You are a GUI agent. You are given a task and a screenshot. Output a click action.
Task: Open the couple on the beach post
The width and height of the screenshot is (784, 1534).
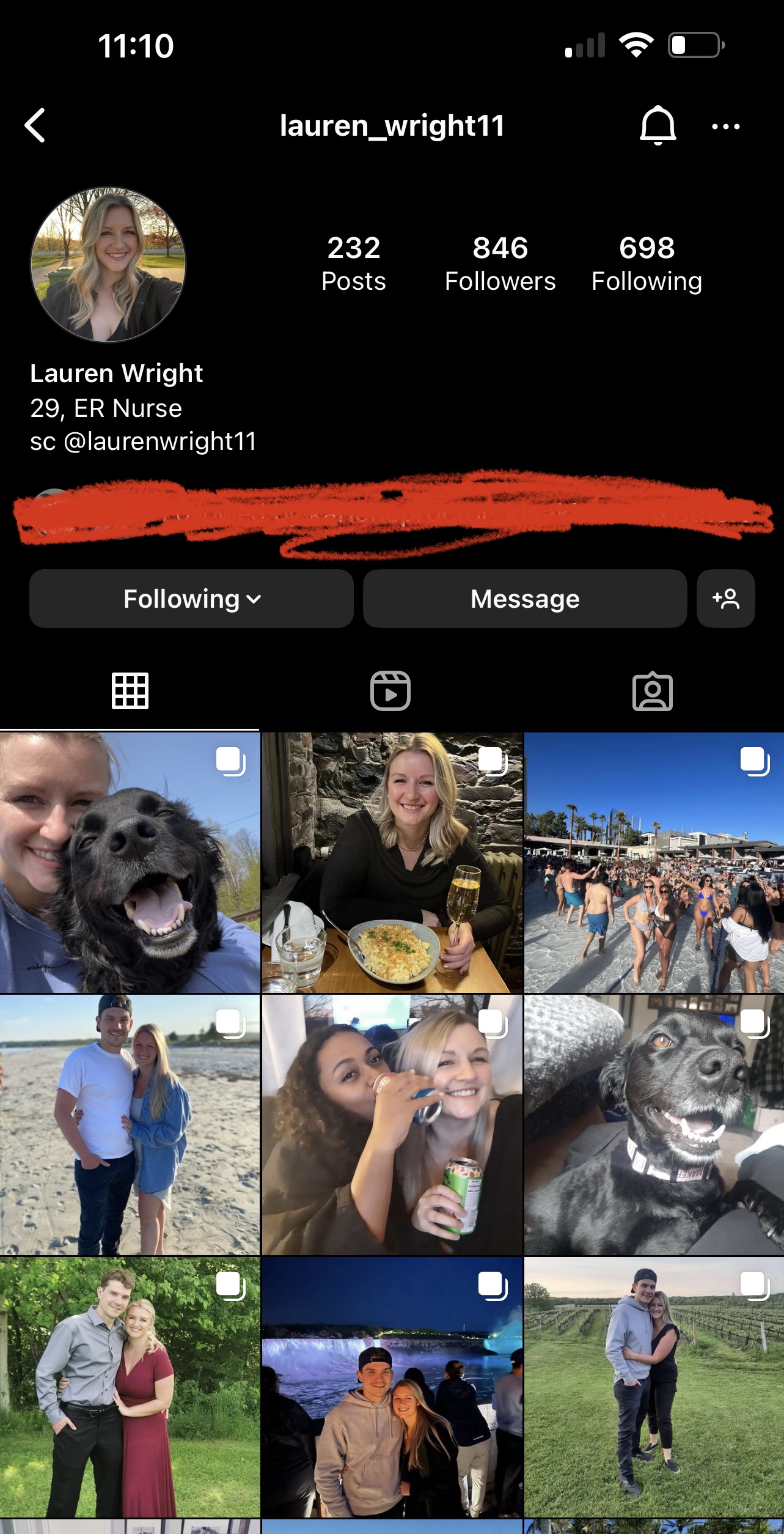130,1125
